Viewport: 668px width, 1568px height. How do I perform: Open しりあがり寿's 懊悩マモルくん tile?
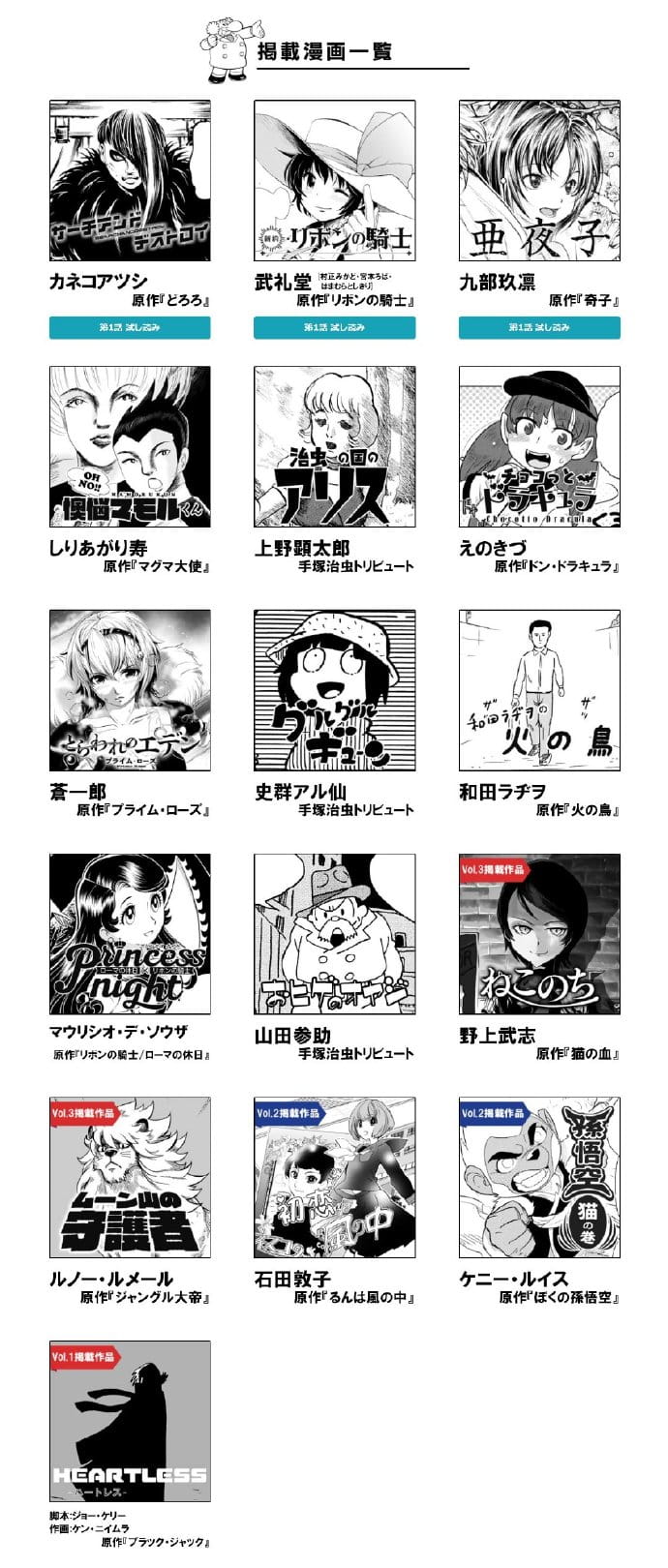click(x=130, y=446)
